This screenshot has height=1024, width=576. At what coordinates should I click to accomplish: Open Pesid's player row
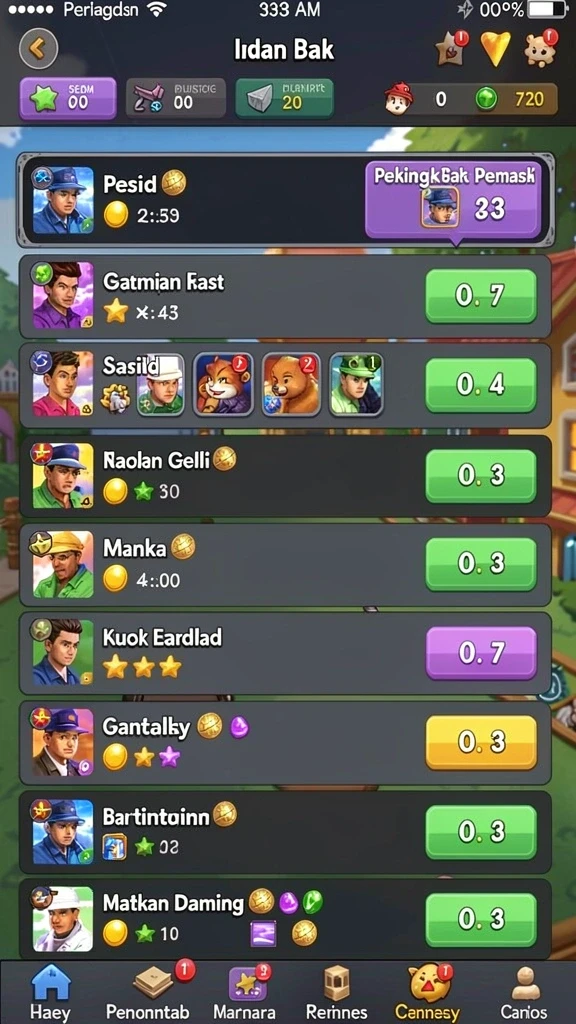tap(285, 200)
